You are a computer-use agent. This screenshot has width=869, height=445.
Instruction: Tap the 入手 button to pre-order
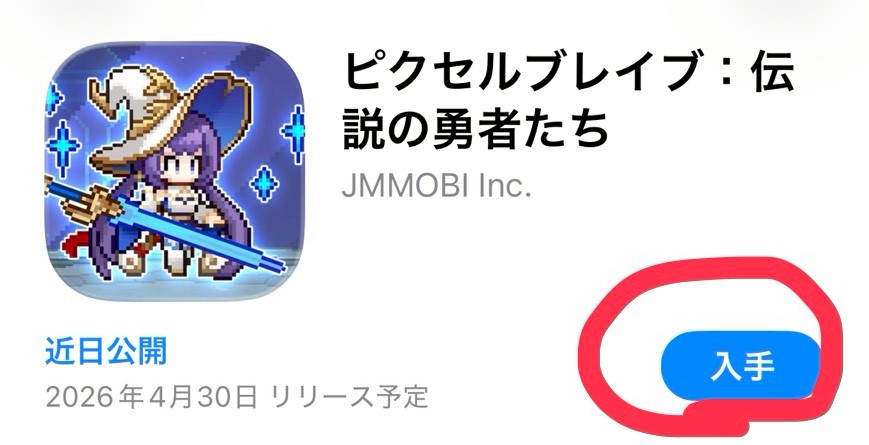741,366
